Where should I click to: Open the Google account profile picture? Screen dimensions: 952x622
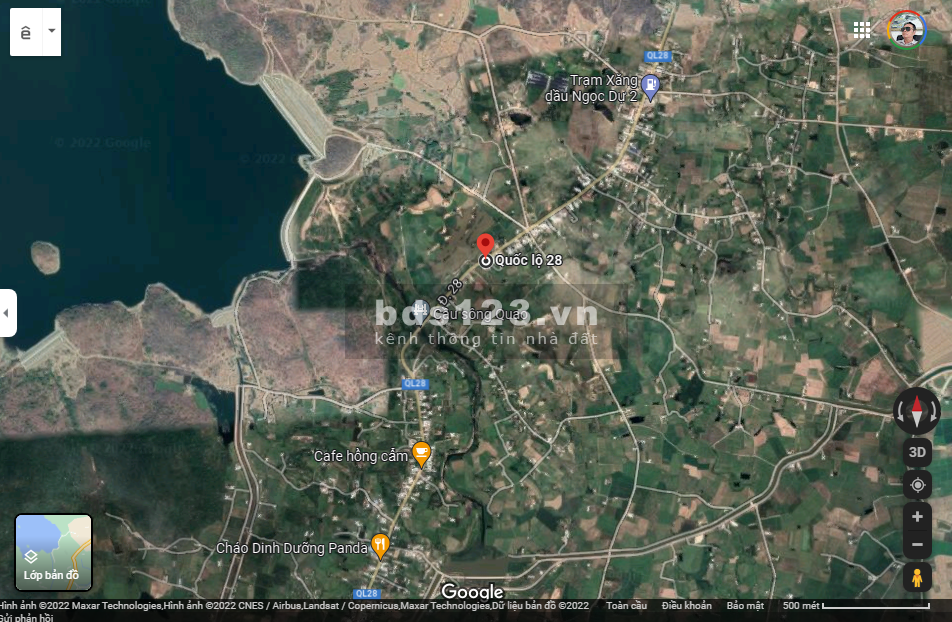click(907, 30)
